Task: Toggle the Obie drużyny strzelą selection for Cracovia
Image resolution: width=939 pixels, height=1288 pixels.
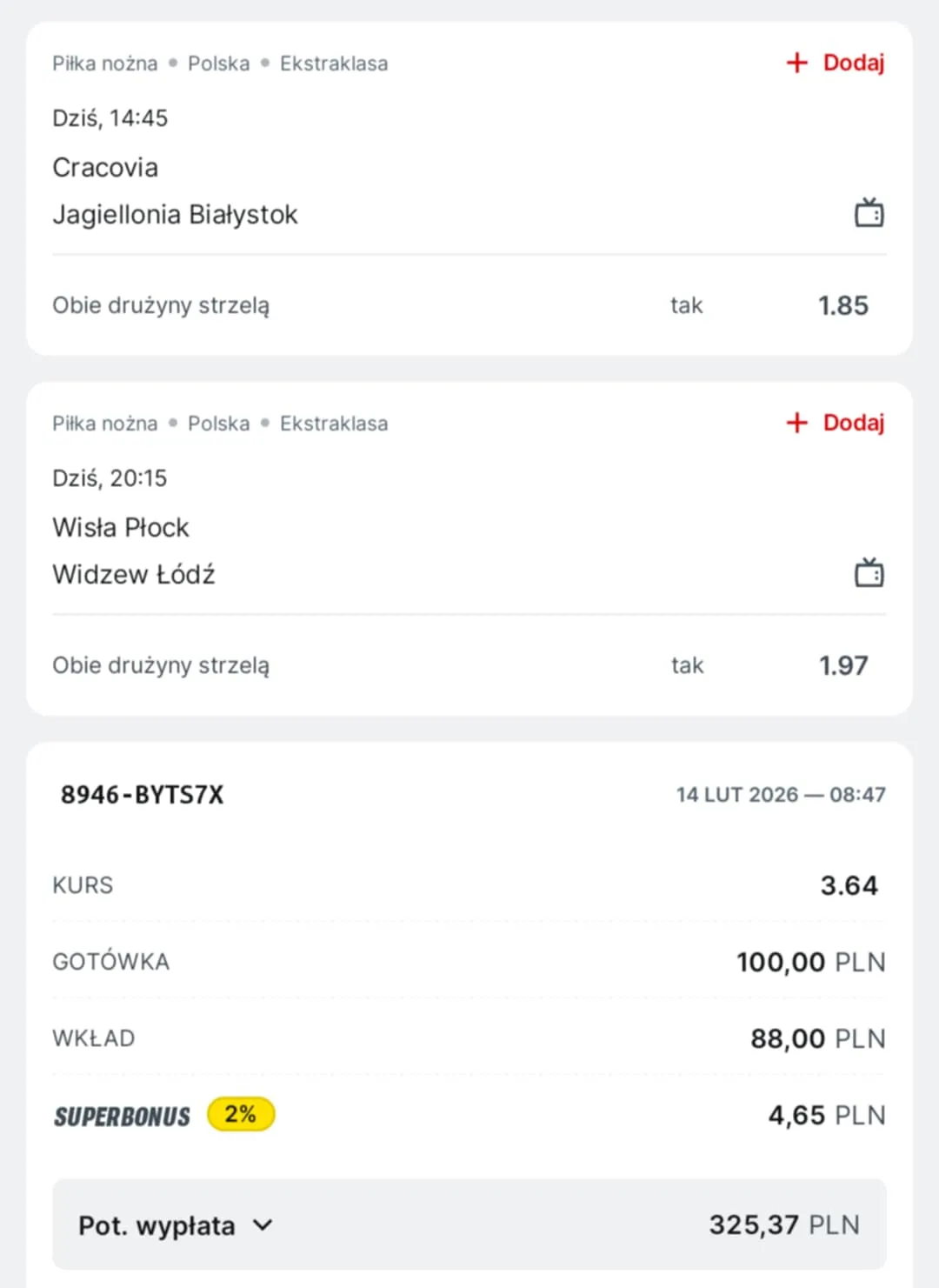Action: click(x=161, y=304)
